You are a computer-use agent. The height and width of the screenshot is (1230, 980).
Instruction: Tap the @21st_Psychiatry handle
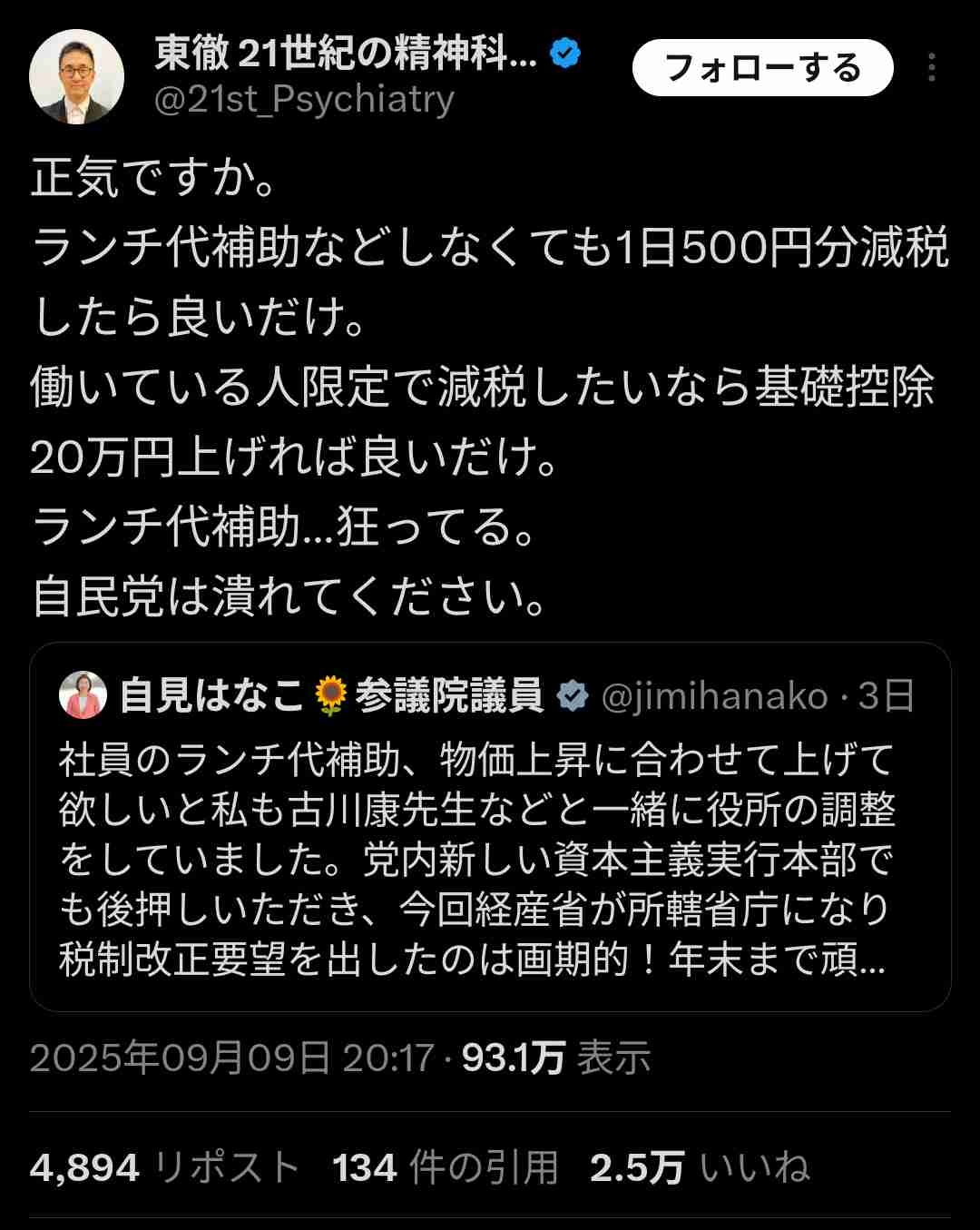[x=299, y=102]
